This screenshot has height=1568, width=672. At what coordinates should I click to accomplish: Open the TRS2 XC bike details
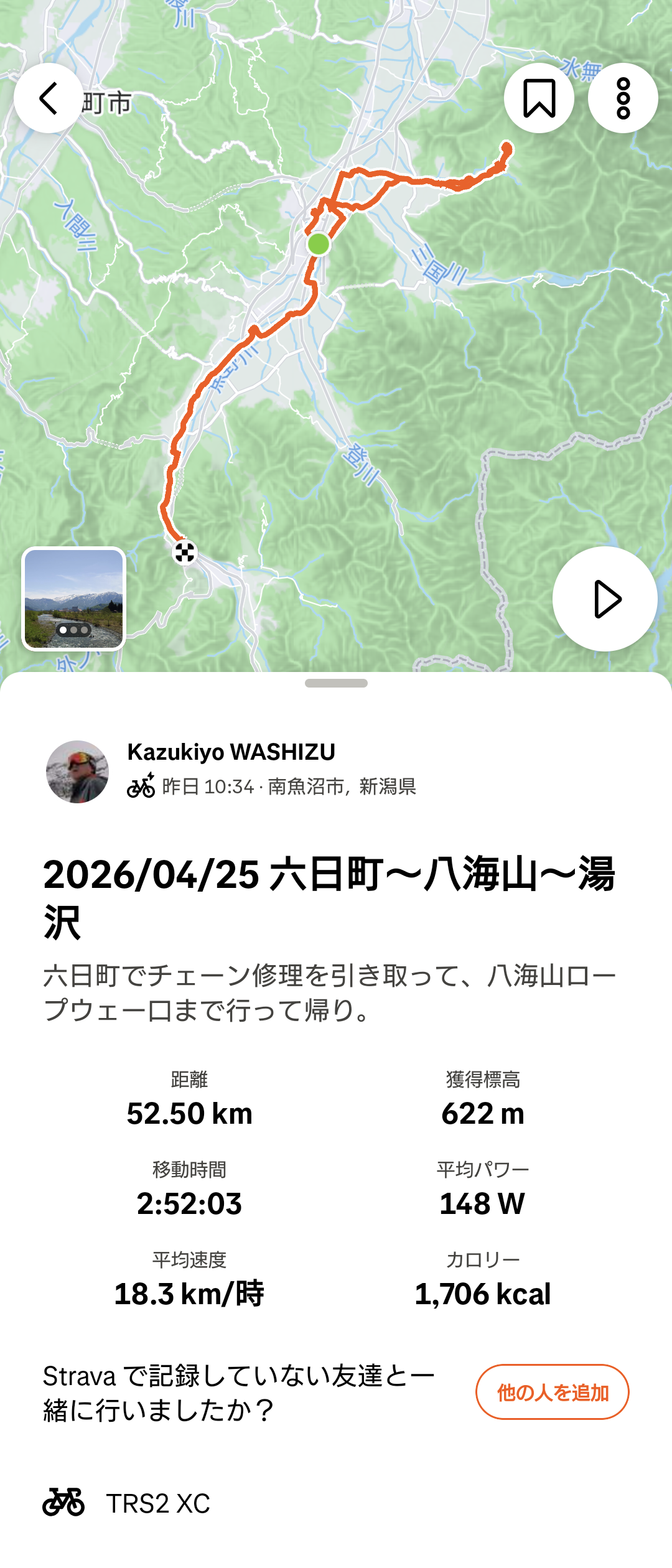pyautogui.click(x=158, y=1503)
